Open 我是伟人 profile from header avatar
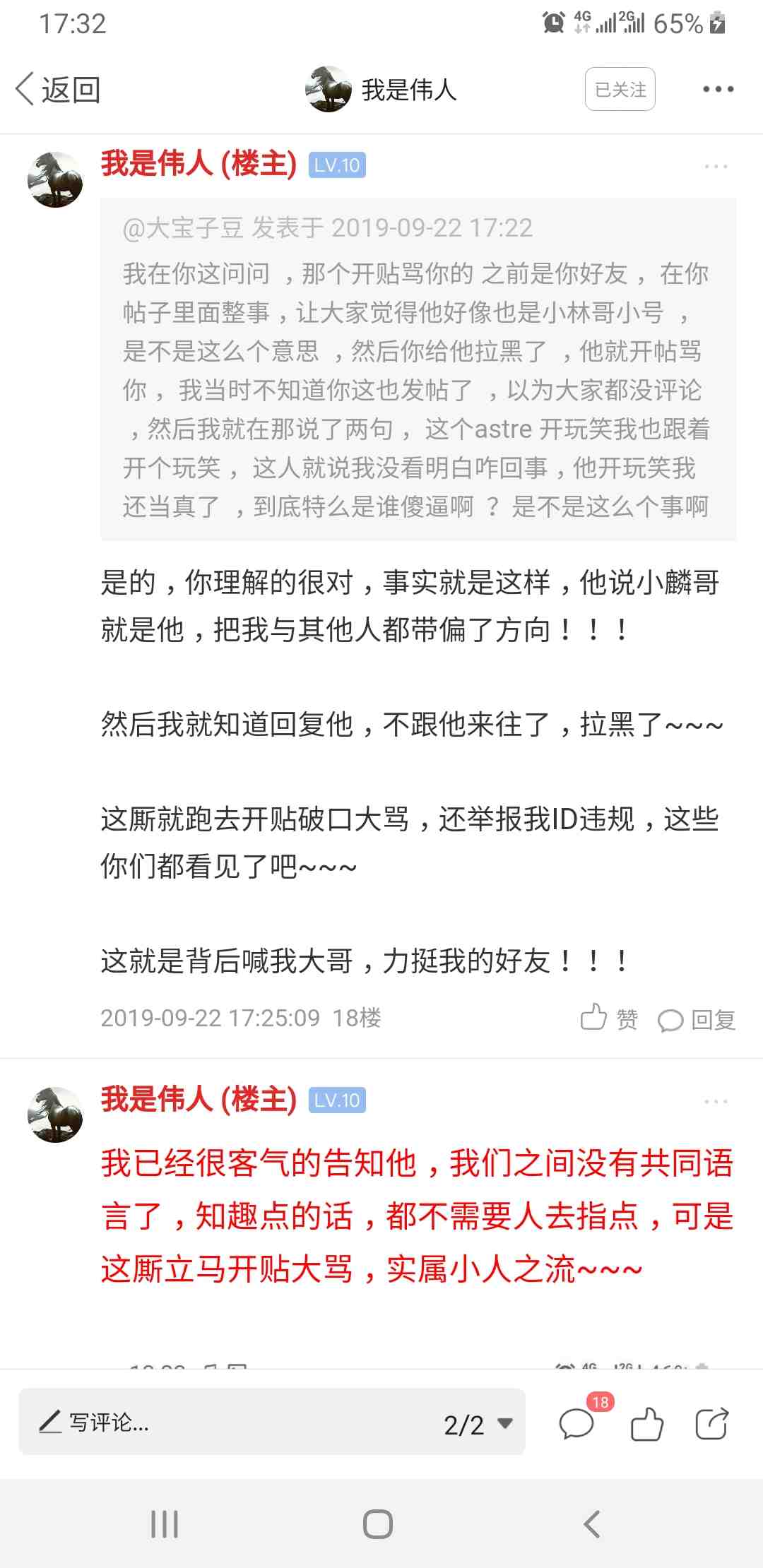This screenshot has height=1568, width=763. pyautogui.click(x=329, y=90)
